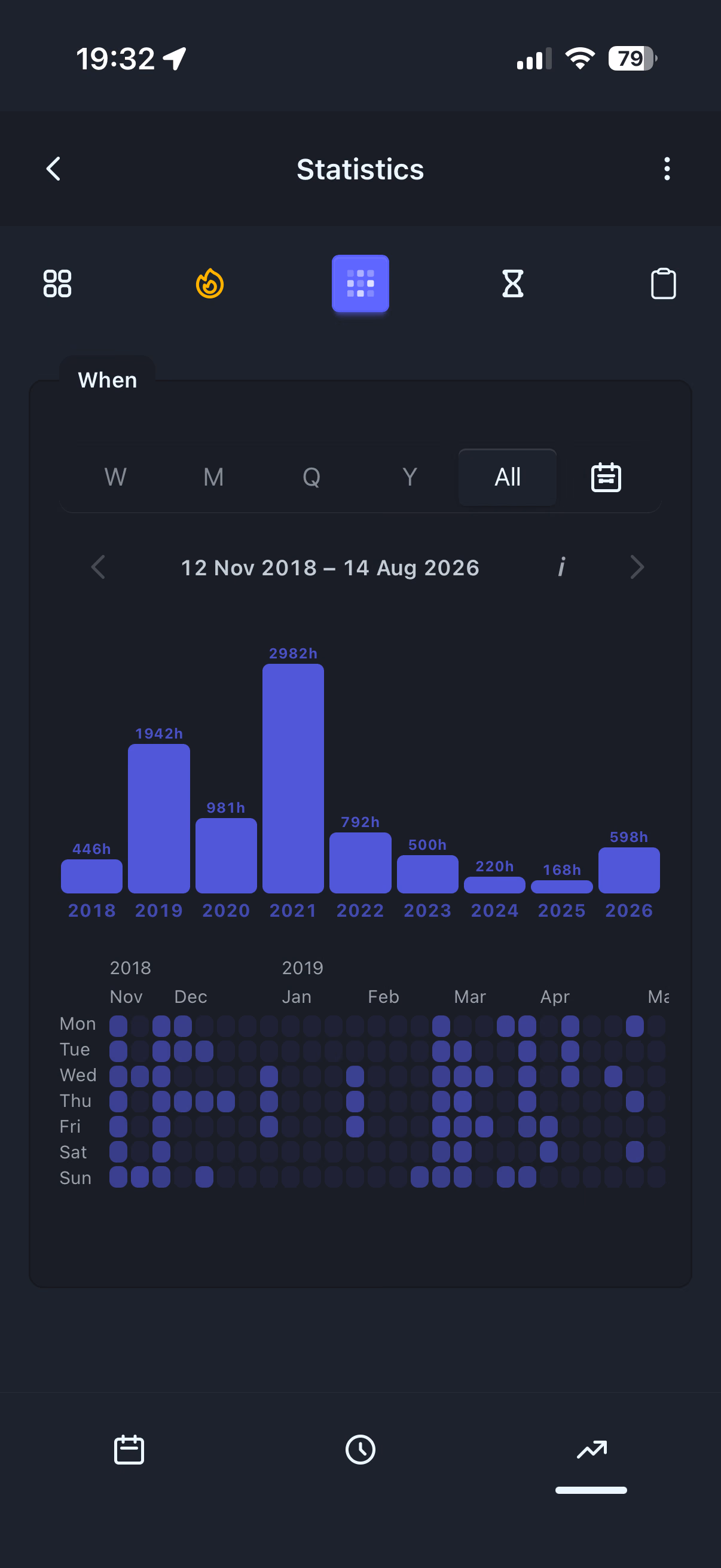The height and width of the screenshot is (1568, 721).
Task: Tap the 2021 bar showing 2982h
Action: point(293,778)
